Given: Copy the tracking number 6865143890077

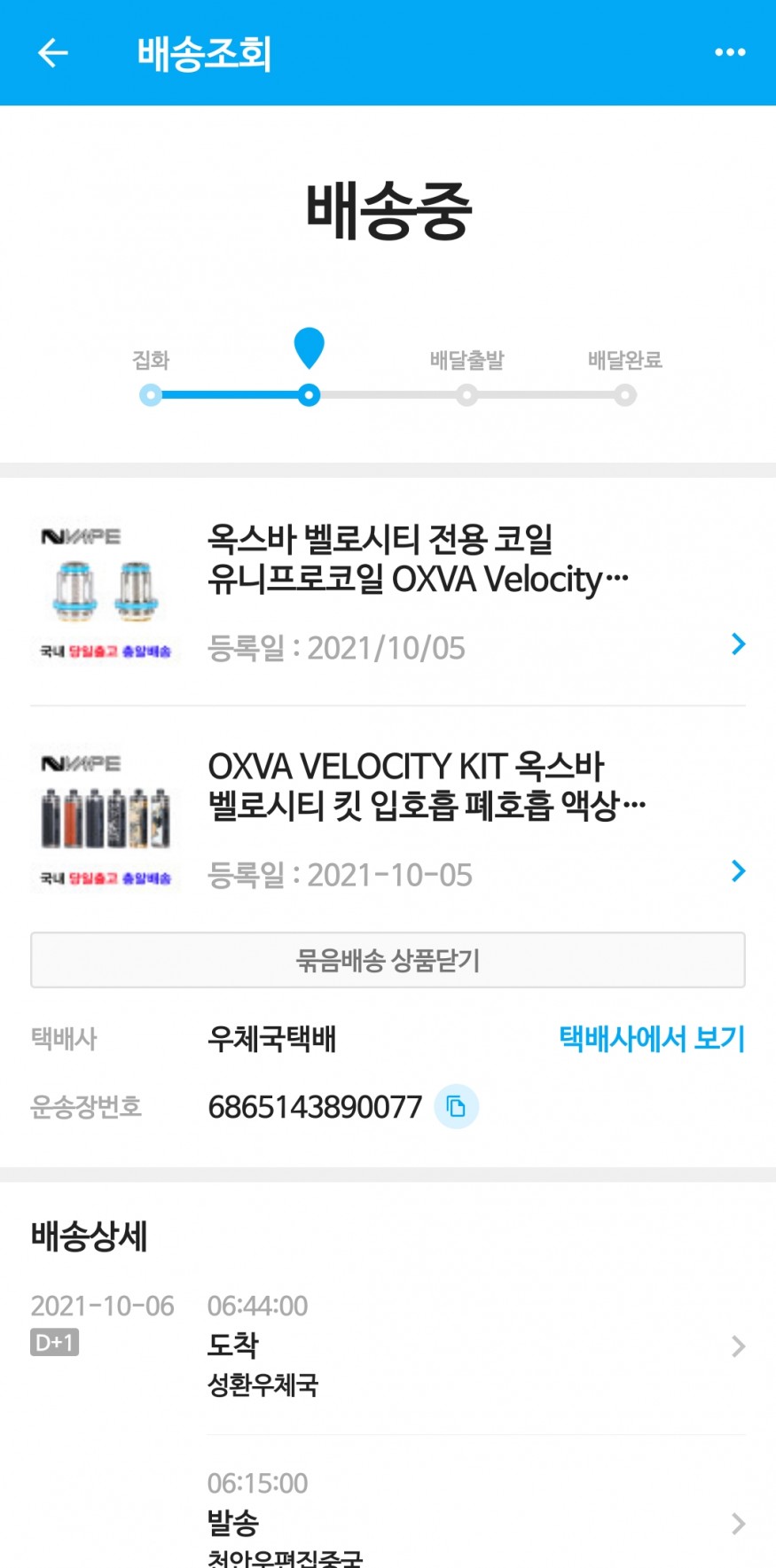Looking at the screenshot, I should tap(456, 1107).
